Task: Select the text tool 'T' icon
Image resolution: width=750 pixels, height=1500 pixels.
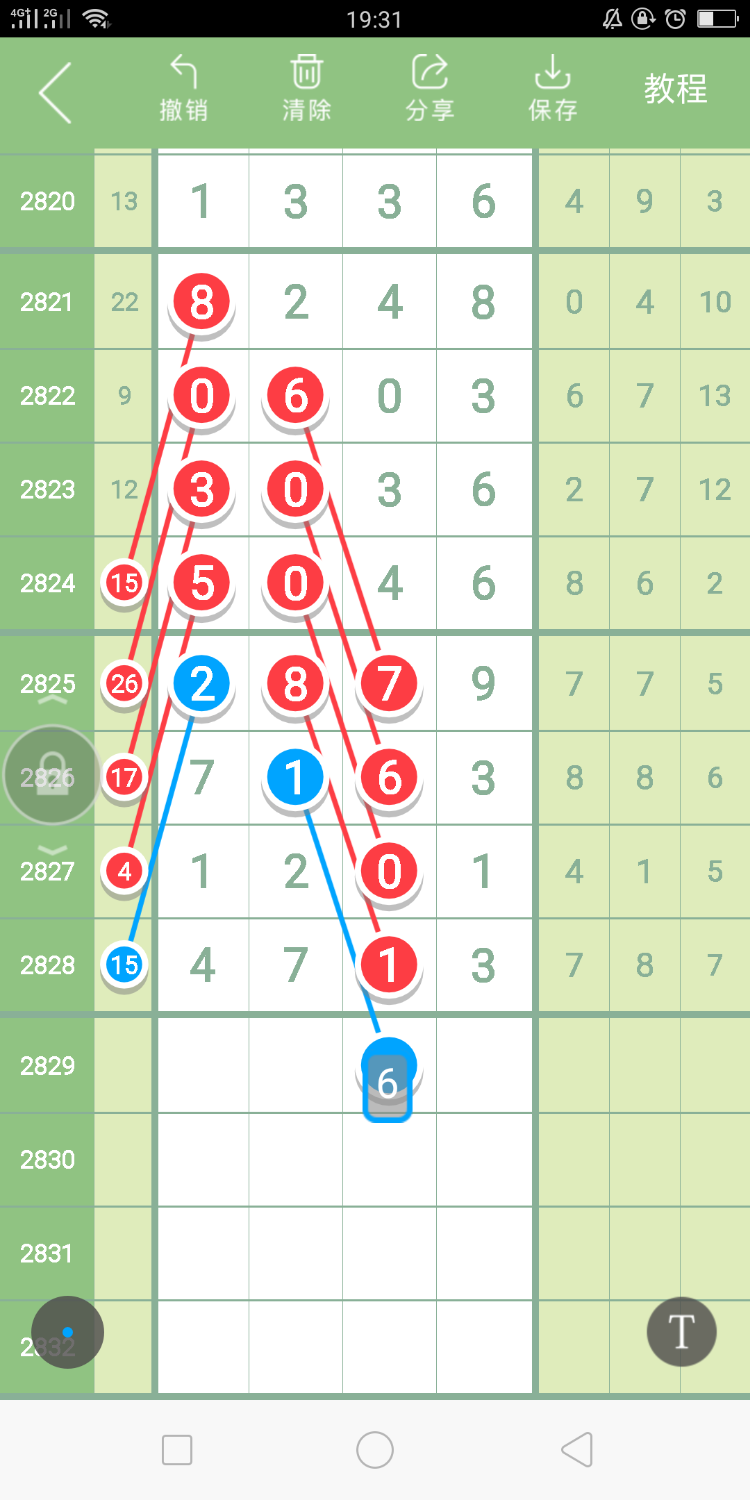Action: coord(681,1332)
